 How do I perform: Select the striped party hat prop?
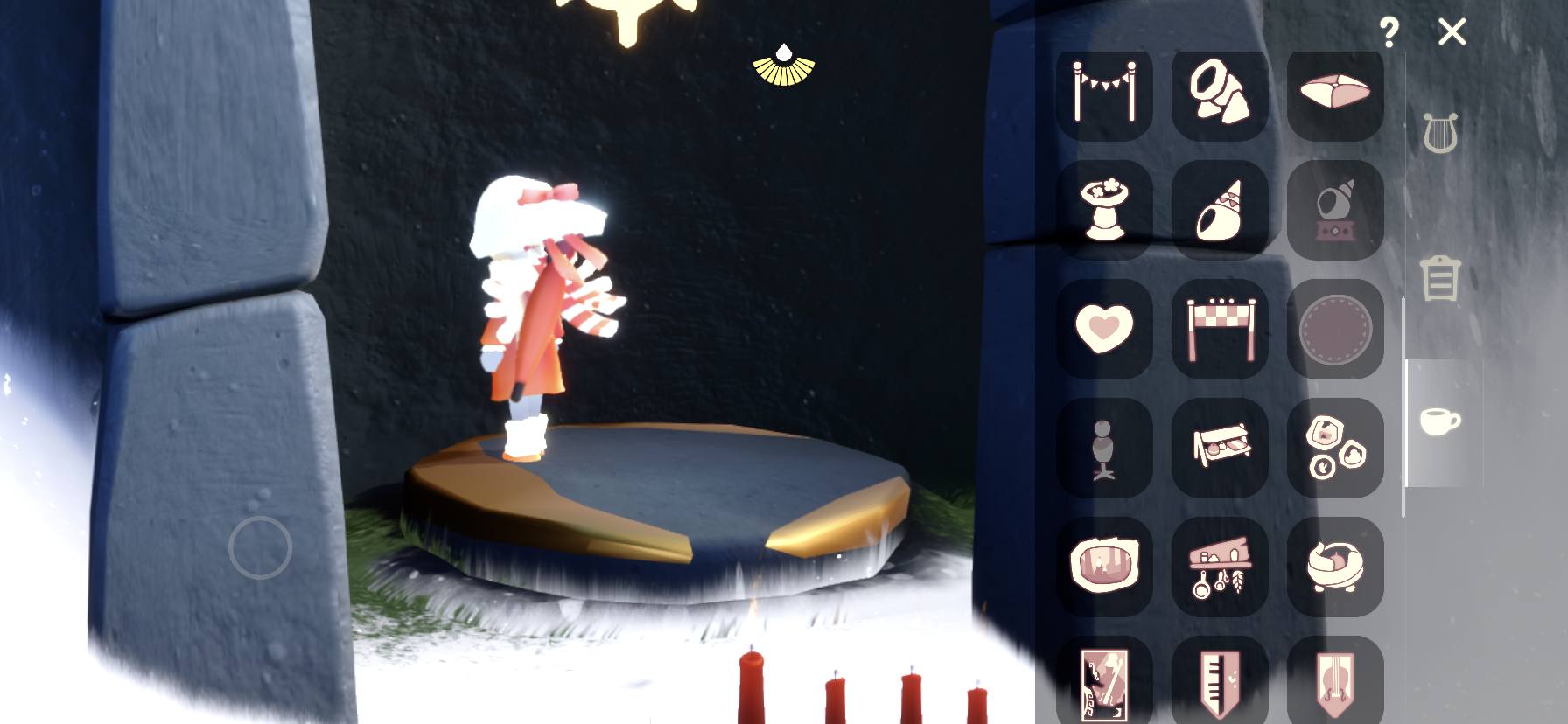click(1220, 210)
